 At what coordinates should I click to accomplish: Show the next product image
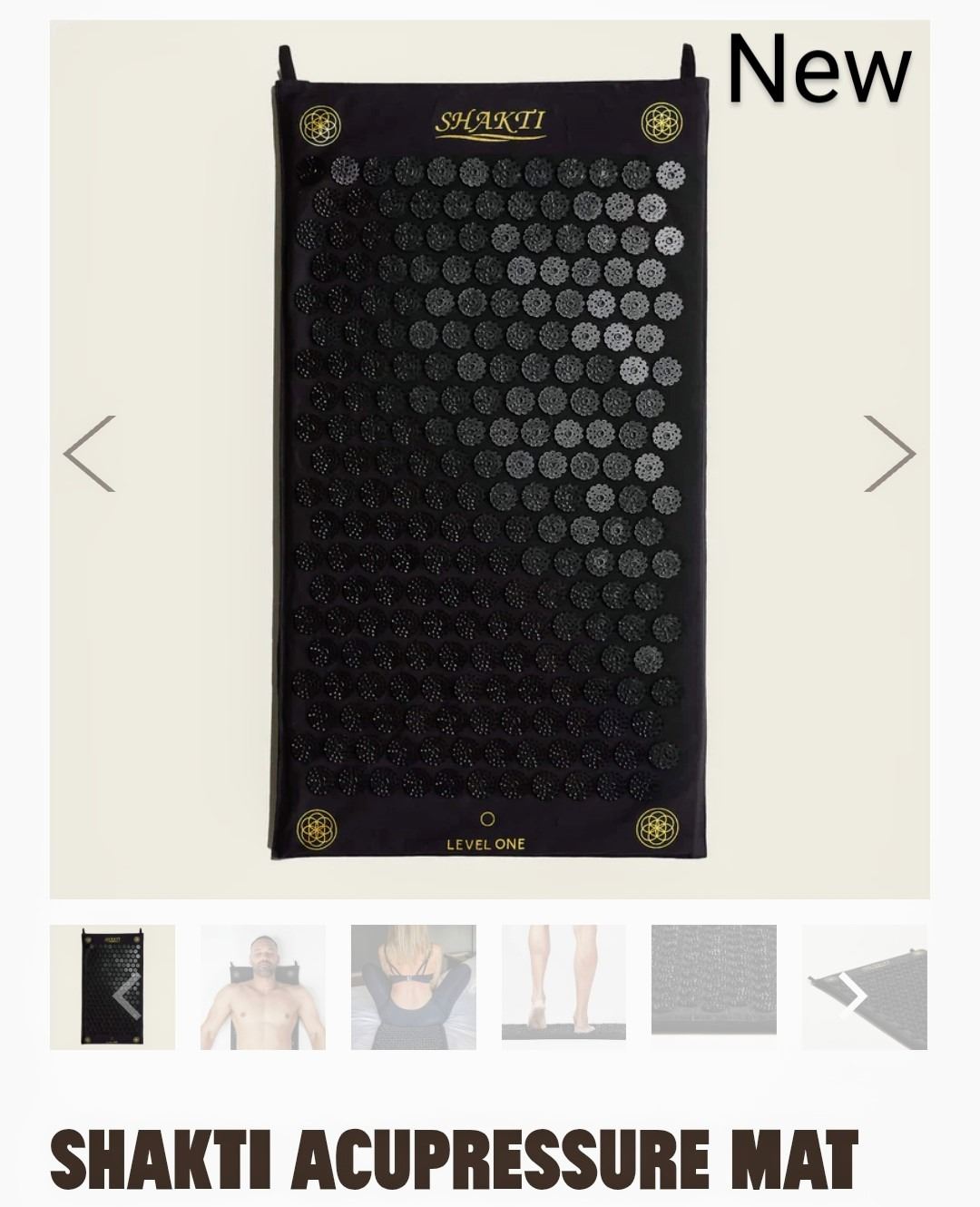coord(888,454)
